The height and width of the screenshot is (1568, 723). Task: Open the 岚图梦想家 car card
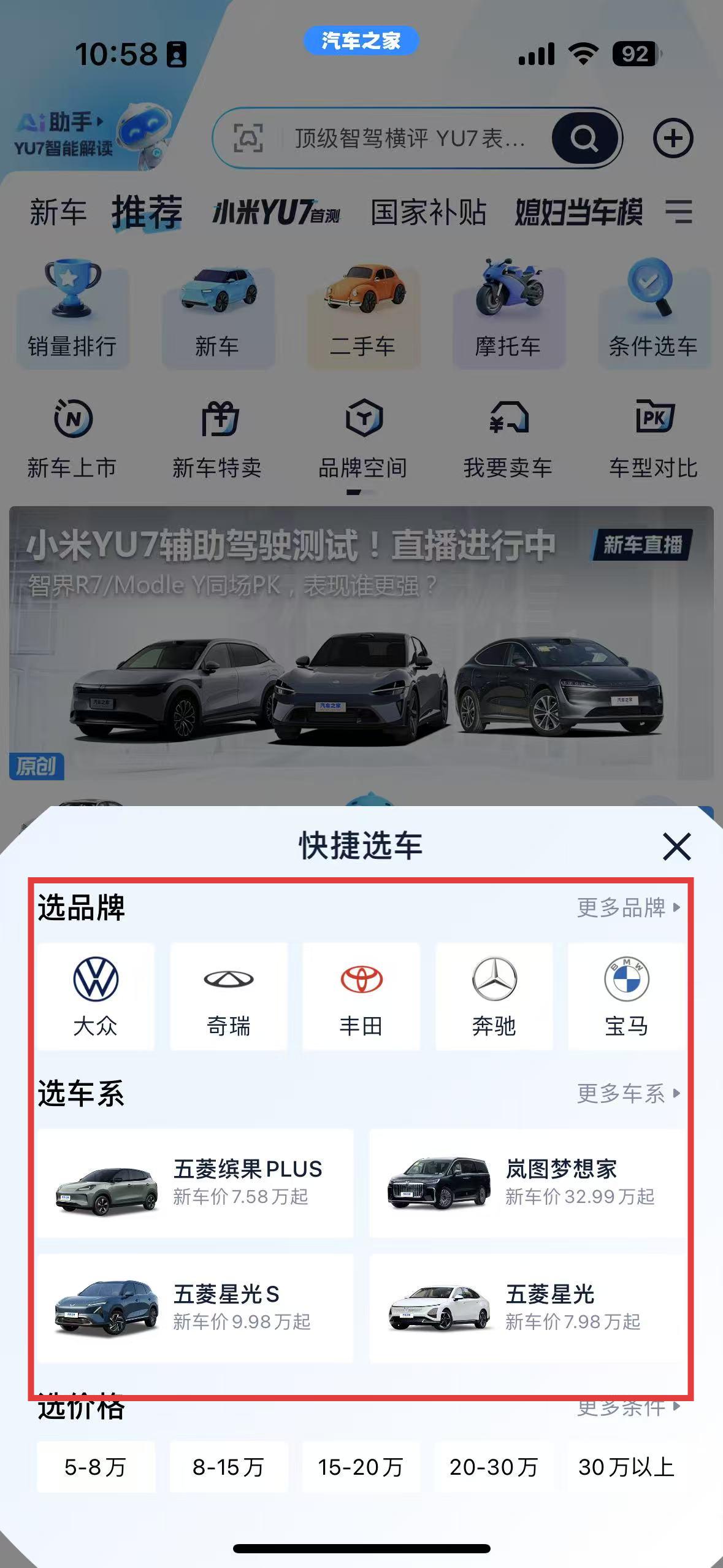(x=527, y=1183)
